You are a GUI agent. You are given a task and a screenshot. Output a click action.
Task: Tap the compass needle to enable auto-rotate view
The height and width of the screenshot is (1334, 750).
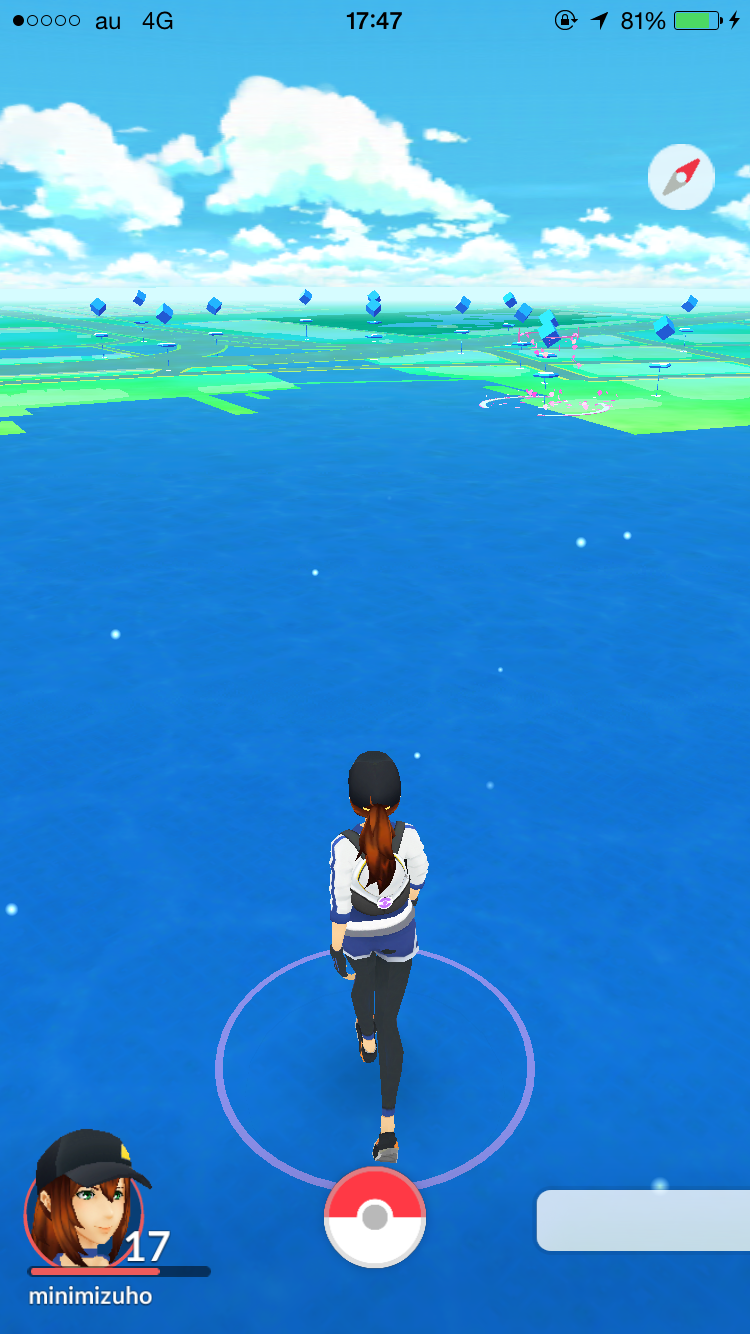(681, 177)
